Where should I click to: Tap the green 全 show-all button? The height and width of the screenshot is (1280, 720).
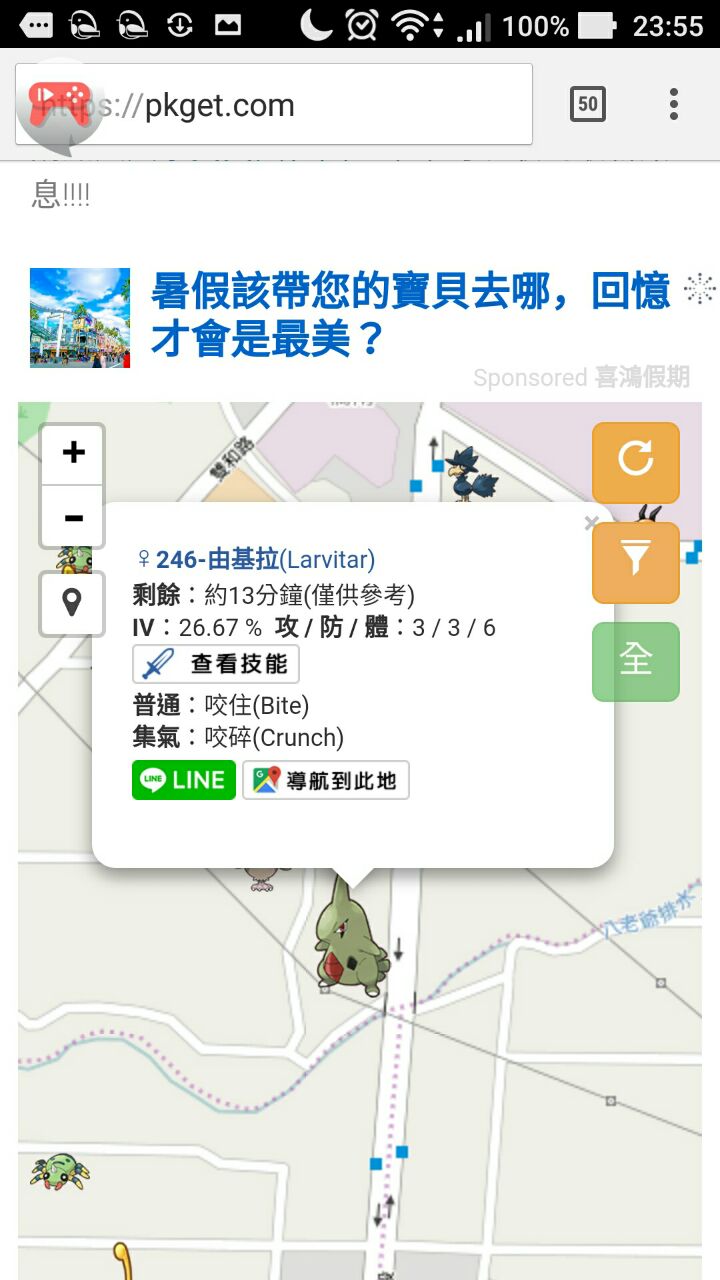click(x=635, y=661)
